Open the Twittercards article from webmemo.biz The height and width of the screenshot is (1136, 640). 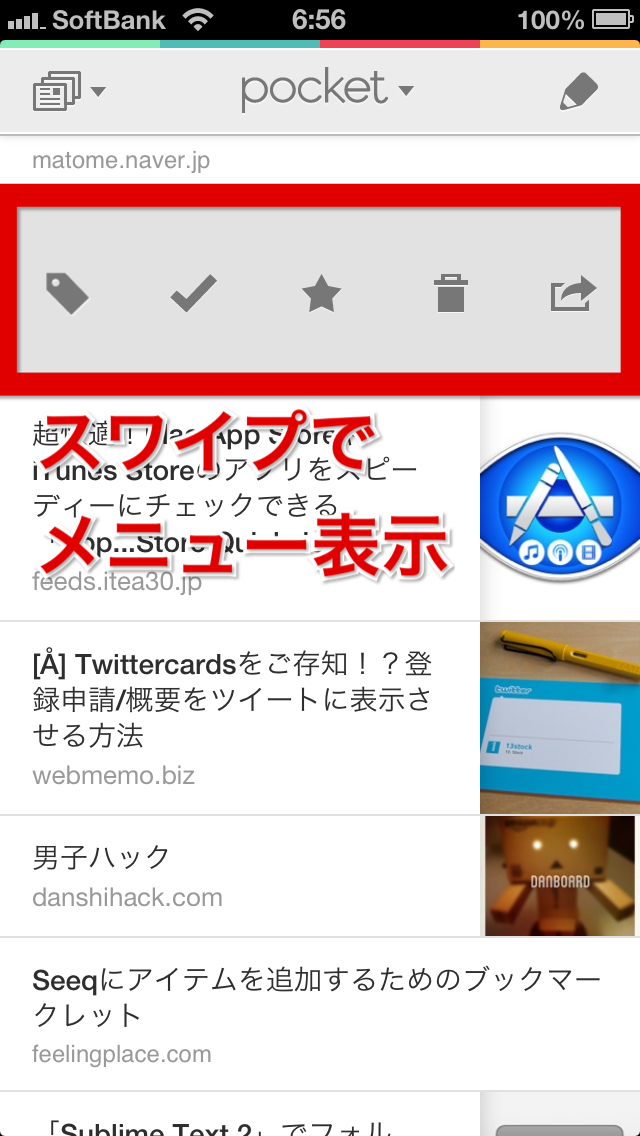[240, 716]
